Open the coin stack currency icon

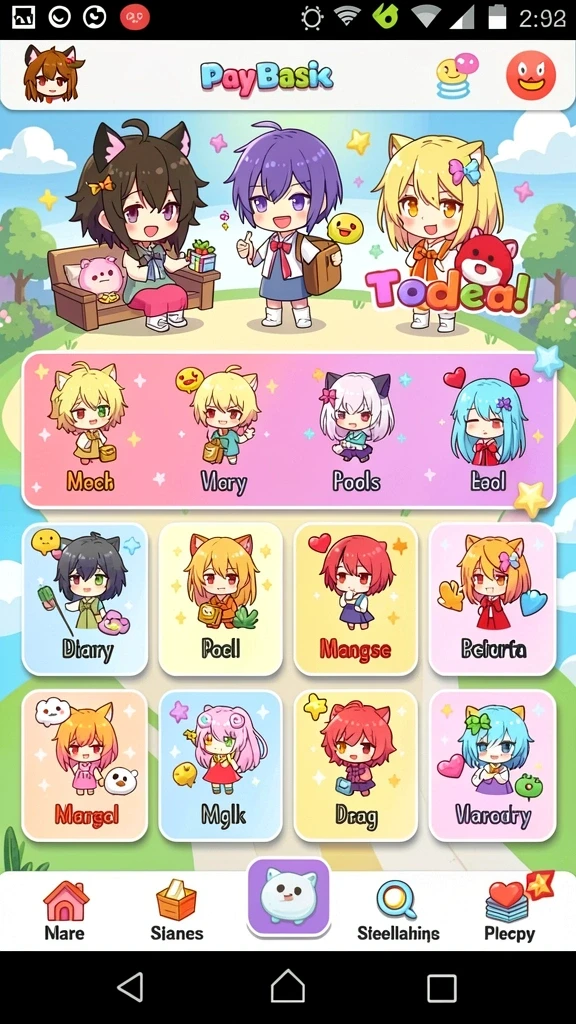(x=456, y=75)
